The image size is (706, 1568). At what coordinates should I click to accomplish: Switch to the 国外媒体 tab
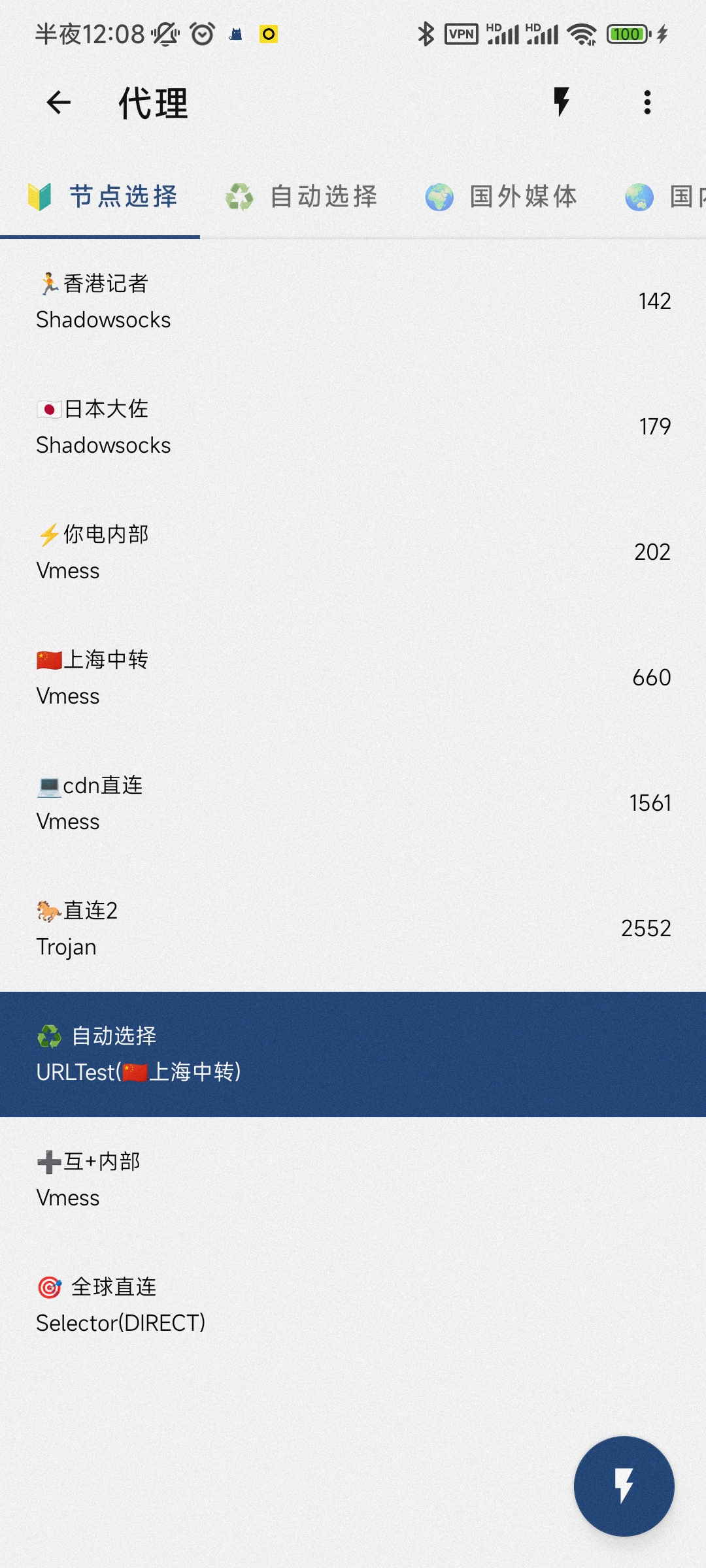pos(502,196)
